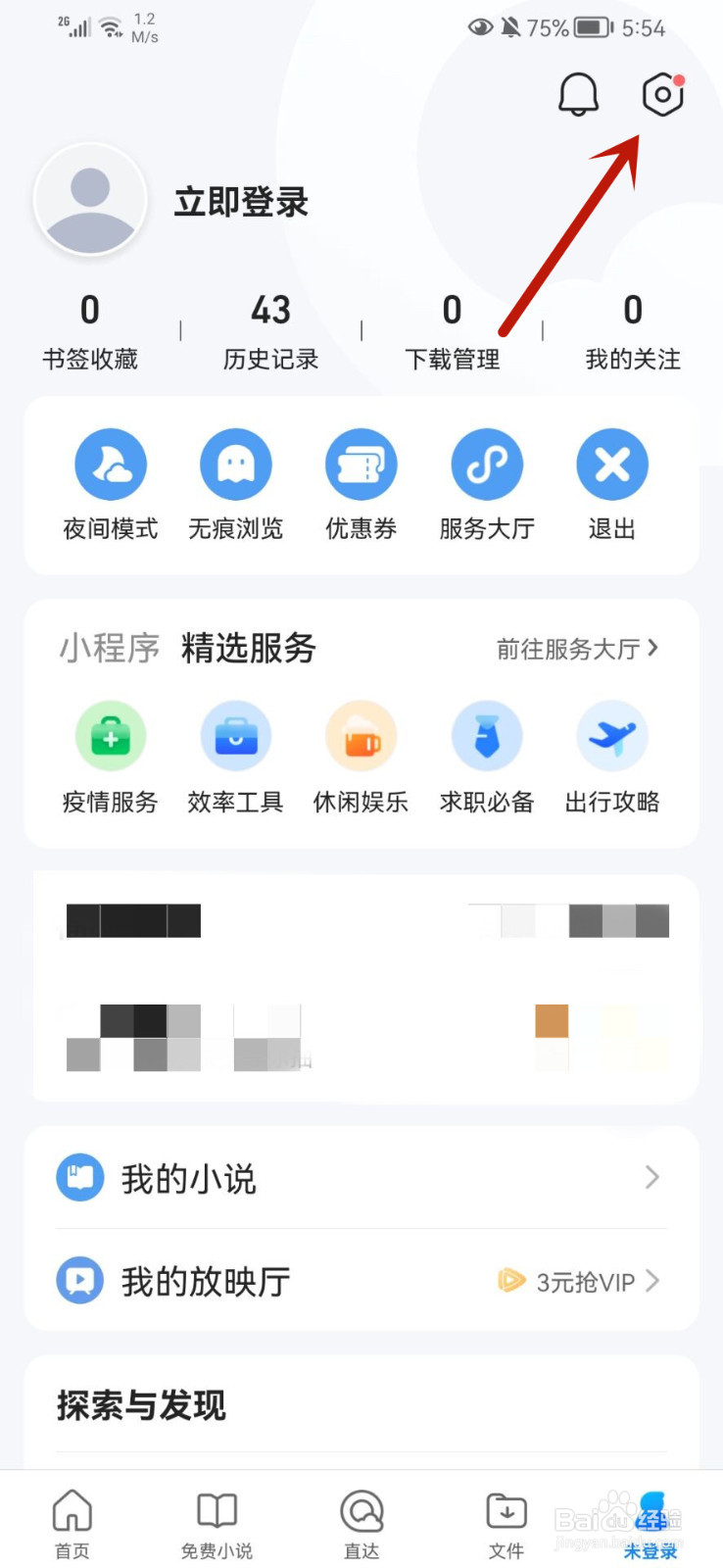Go to 前往服务大厅 link
The width and height of the screenshot is (723, 1568).
click(x=577, y=649)
